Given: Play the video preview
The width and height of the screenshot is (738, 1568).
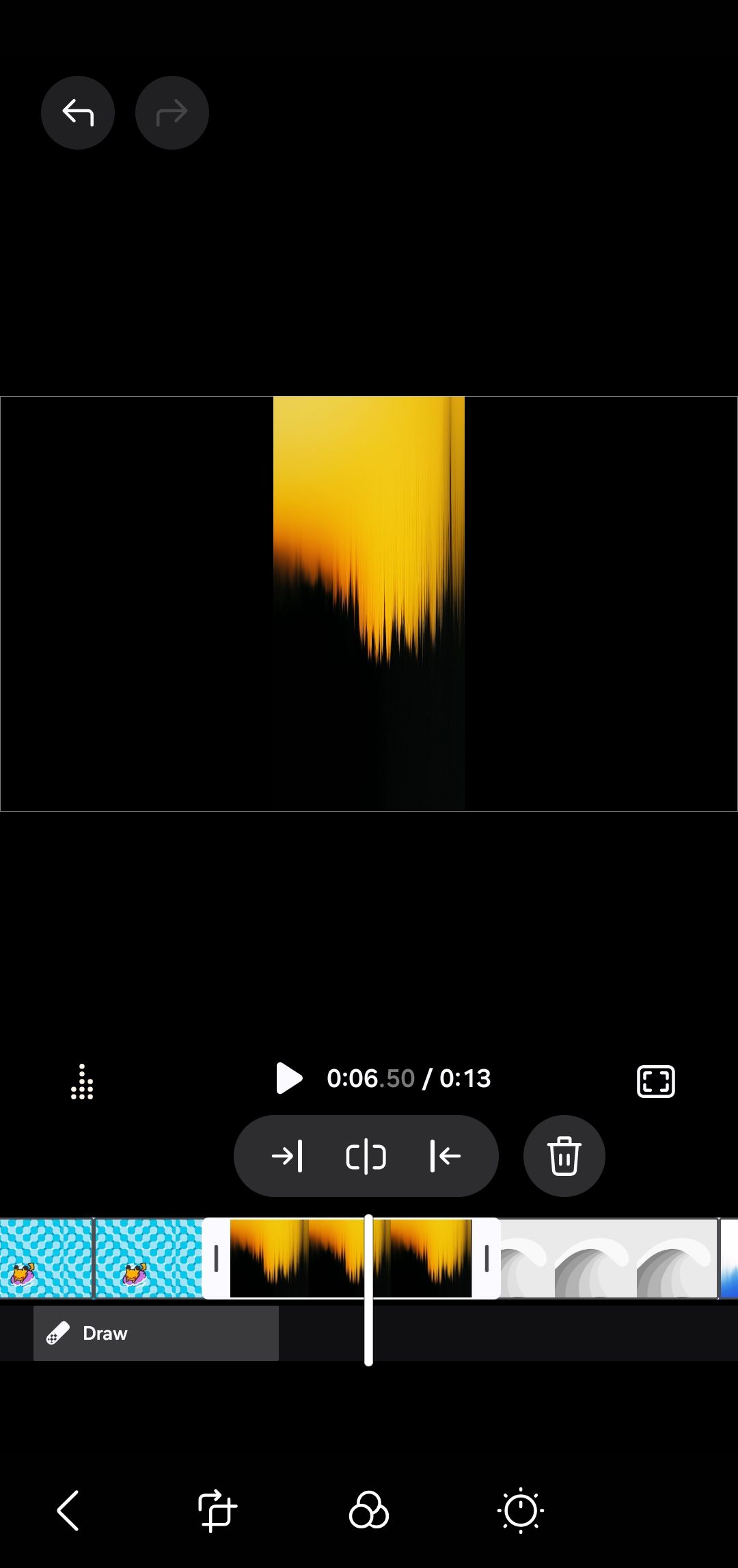Looking at the screenshot, I should 288,1078.
